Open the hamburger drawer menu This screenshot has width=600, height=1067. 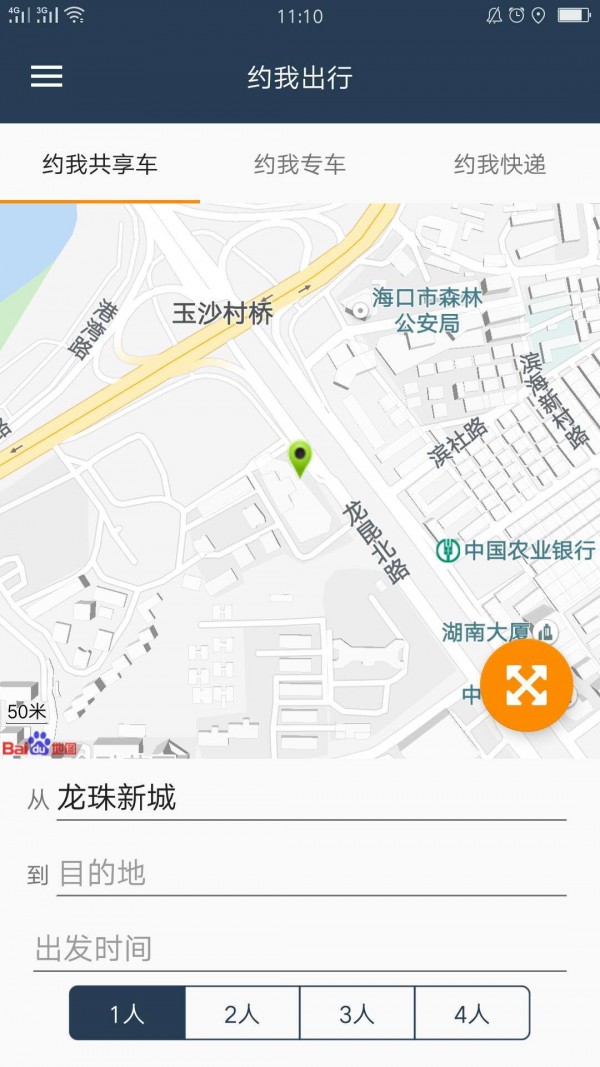point(47,77)
